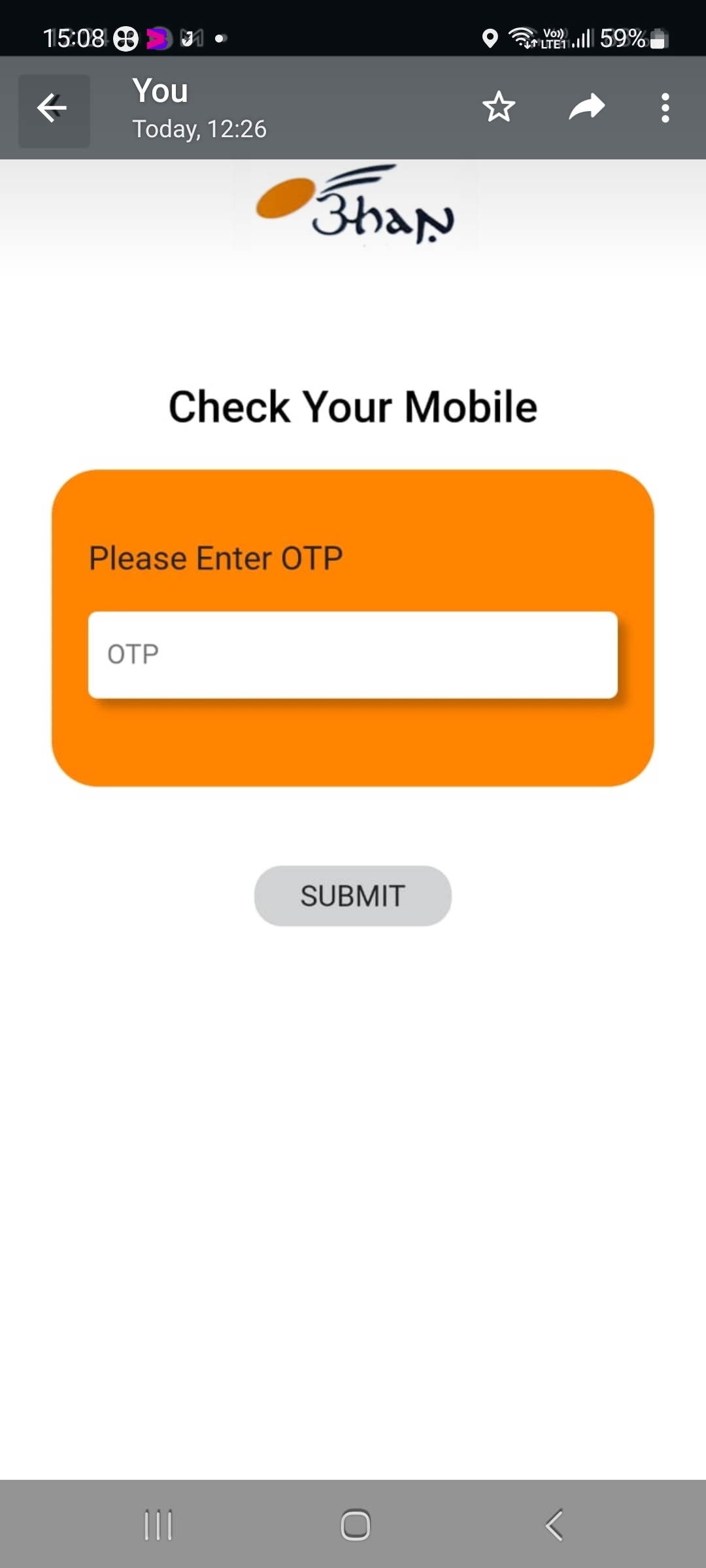Viewport: 706px width, 1568px height.
Task: Tap the system home button
Action: click(356, 1525)
